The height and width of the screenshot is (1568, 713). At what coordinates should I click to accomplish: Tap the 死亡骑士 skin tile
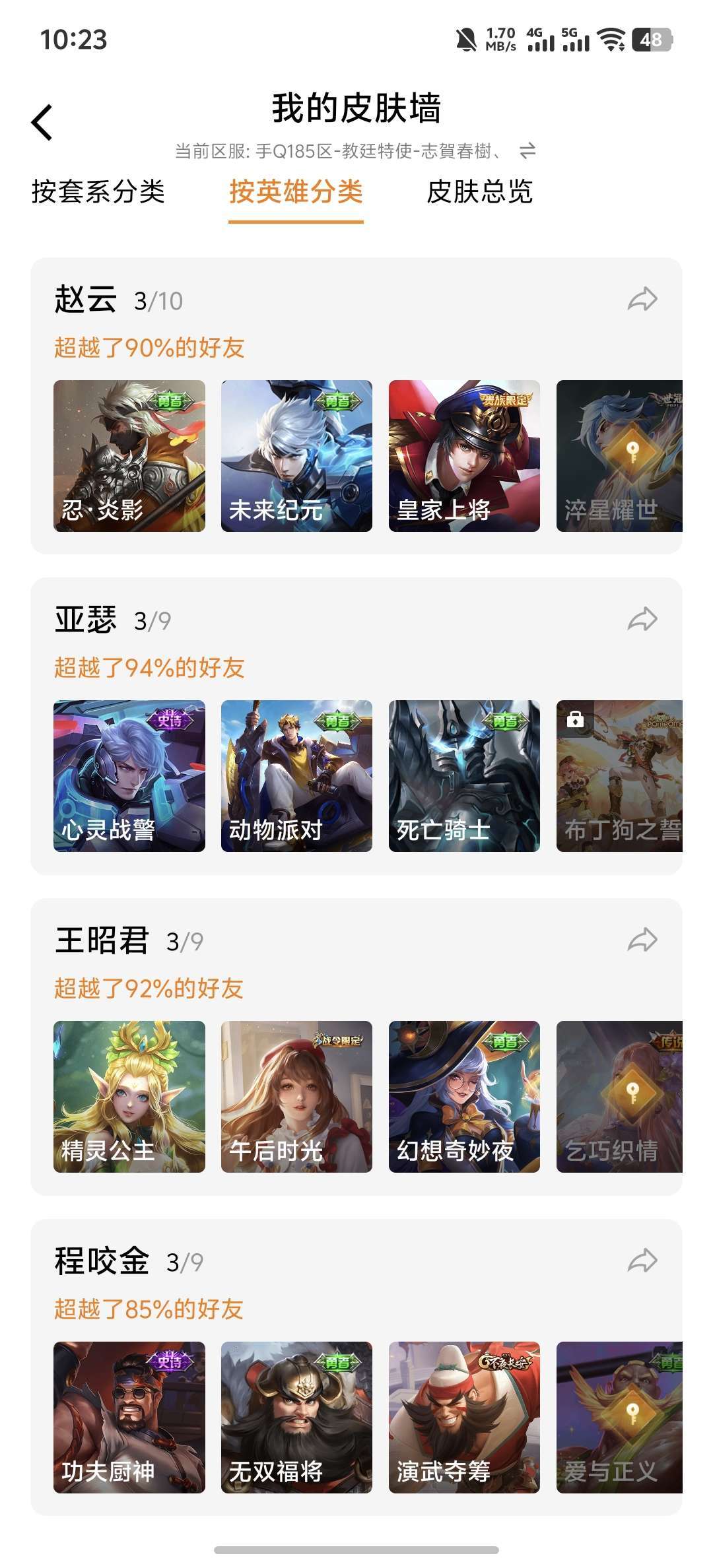click(x=464, y=776)
